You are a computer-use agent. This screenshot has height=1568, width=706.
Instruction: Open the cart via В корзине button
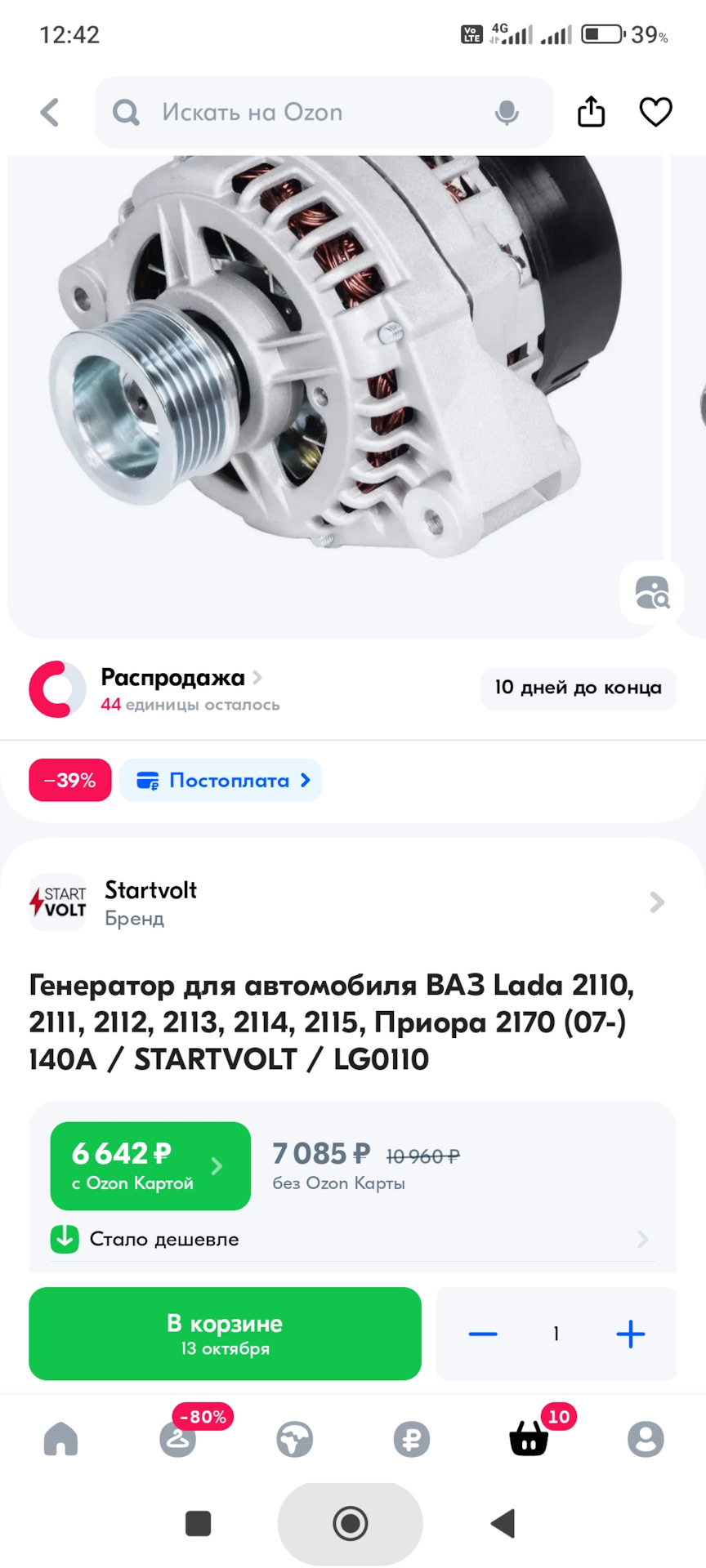(225, 1334)
